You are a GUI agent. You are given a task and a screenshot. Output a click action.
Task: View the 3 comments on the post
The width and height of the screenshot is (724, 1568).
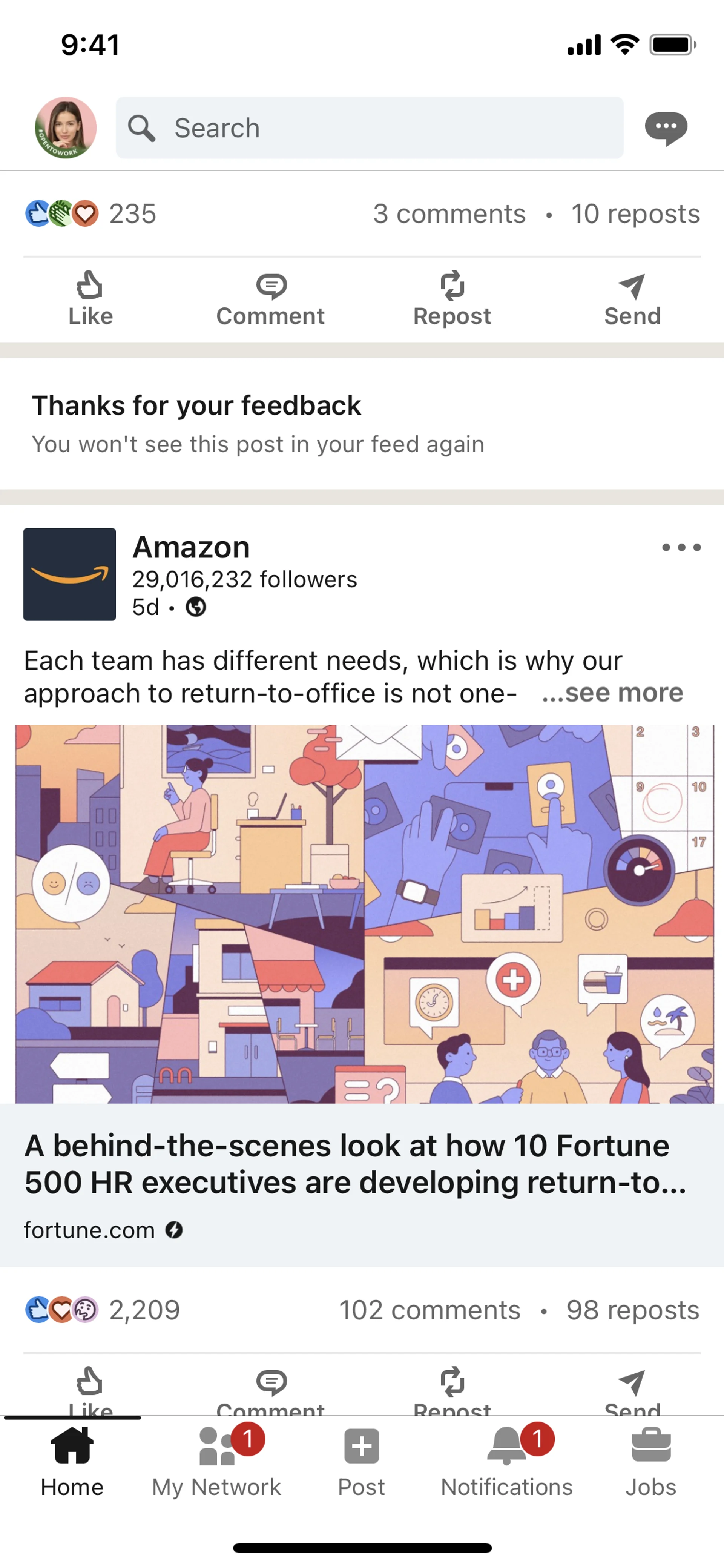tap(449, 214)
